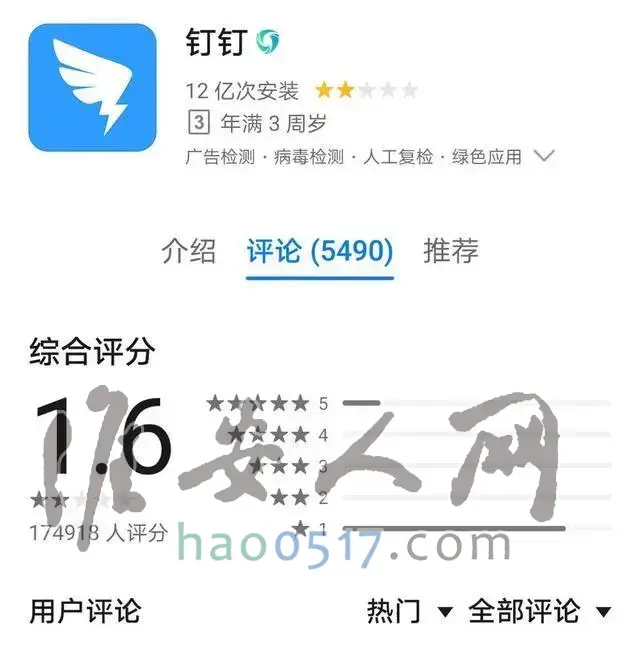Open the 热门 sort dropdown
Viewport: 640px width, 660px height.
click(x=410, y=610)
